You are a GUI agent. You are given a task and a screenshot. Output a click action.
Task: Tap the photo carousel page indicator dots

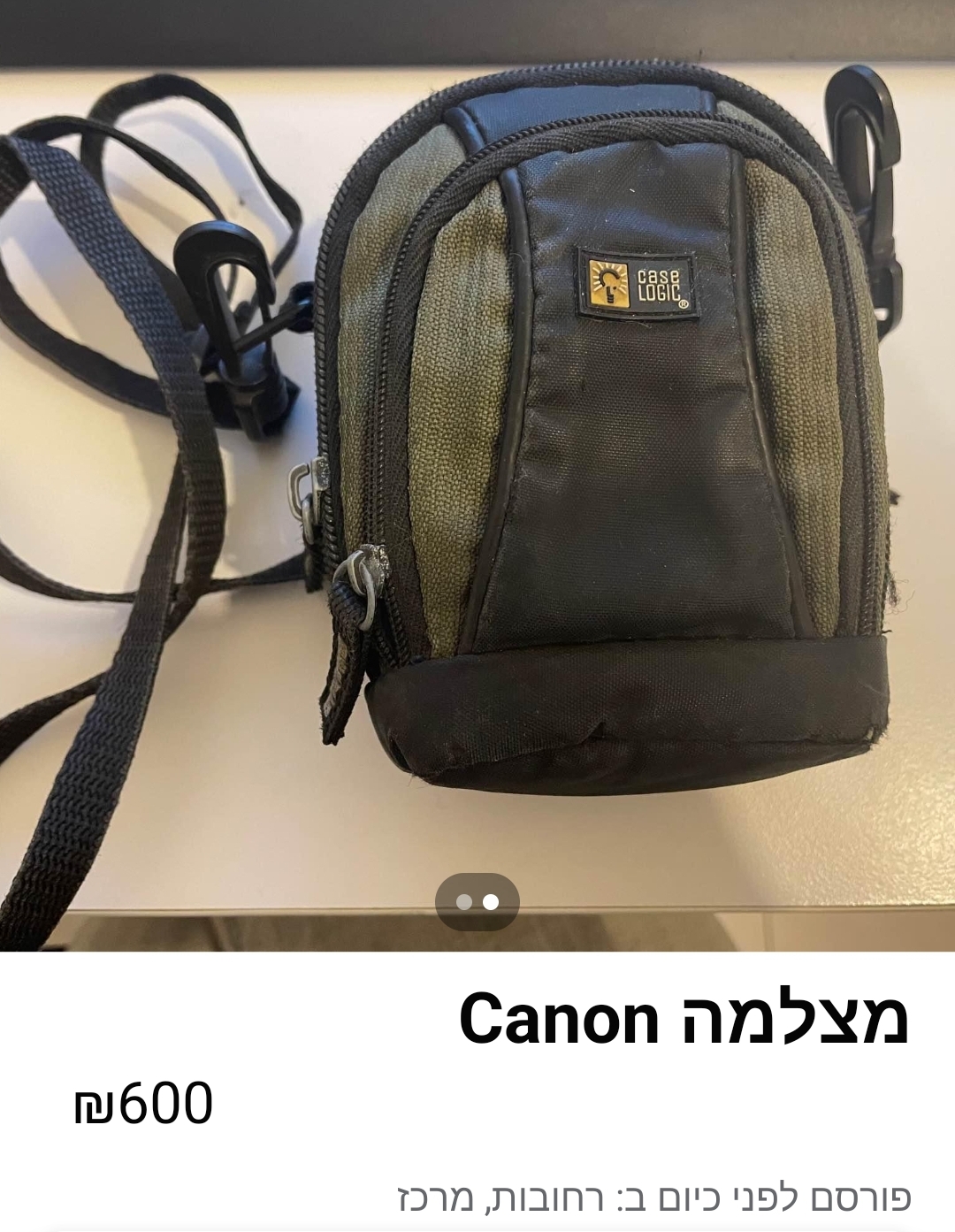tap(477, 902)
